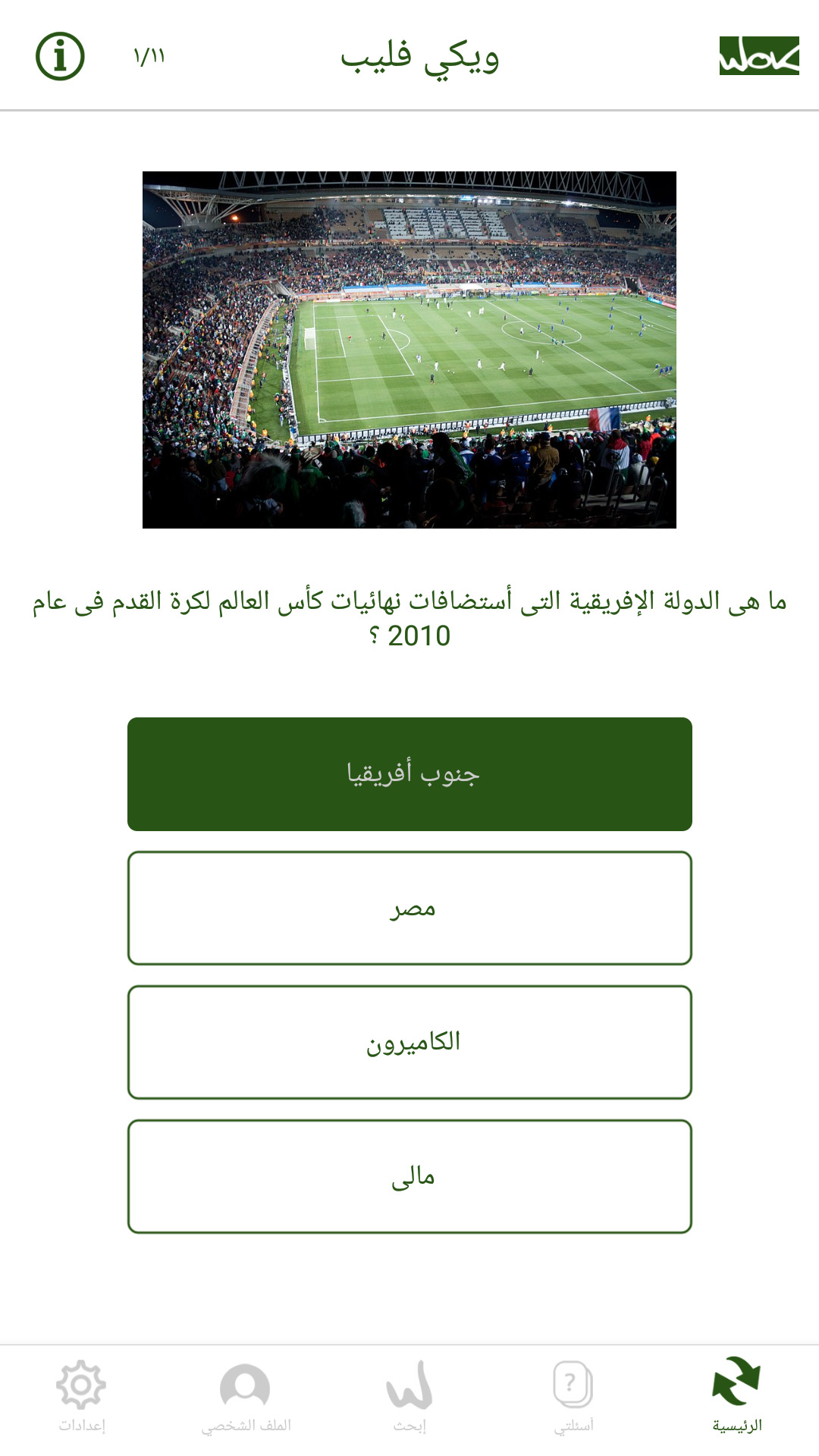Select the answer مالى
819x1456 pixels.
pos(409,1177)
